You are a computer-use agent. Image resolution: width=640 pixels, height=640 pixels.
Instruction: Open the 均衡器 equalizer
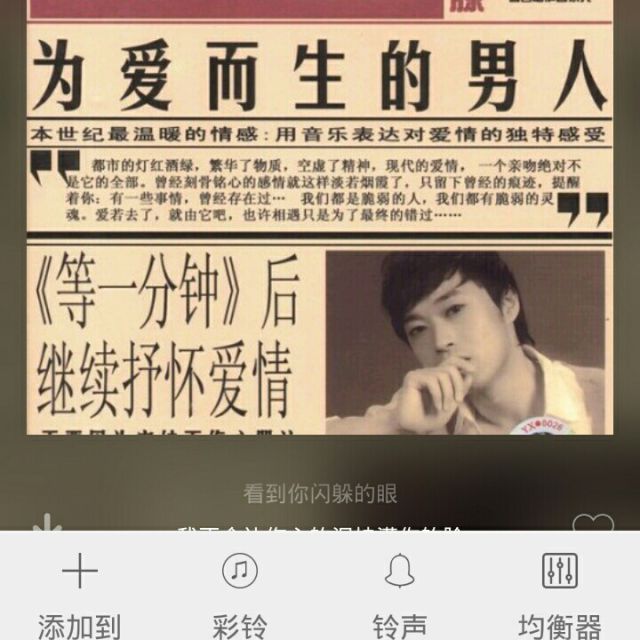pos(560,592)
